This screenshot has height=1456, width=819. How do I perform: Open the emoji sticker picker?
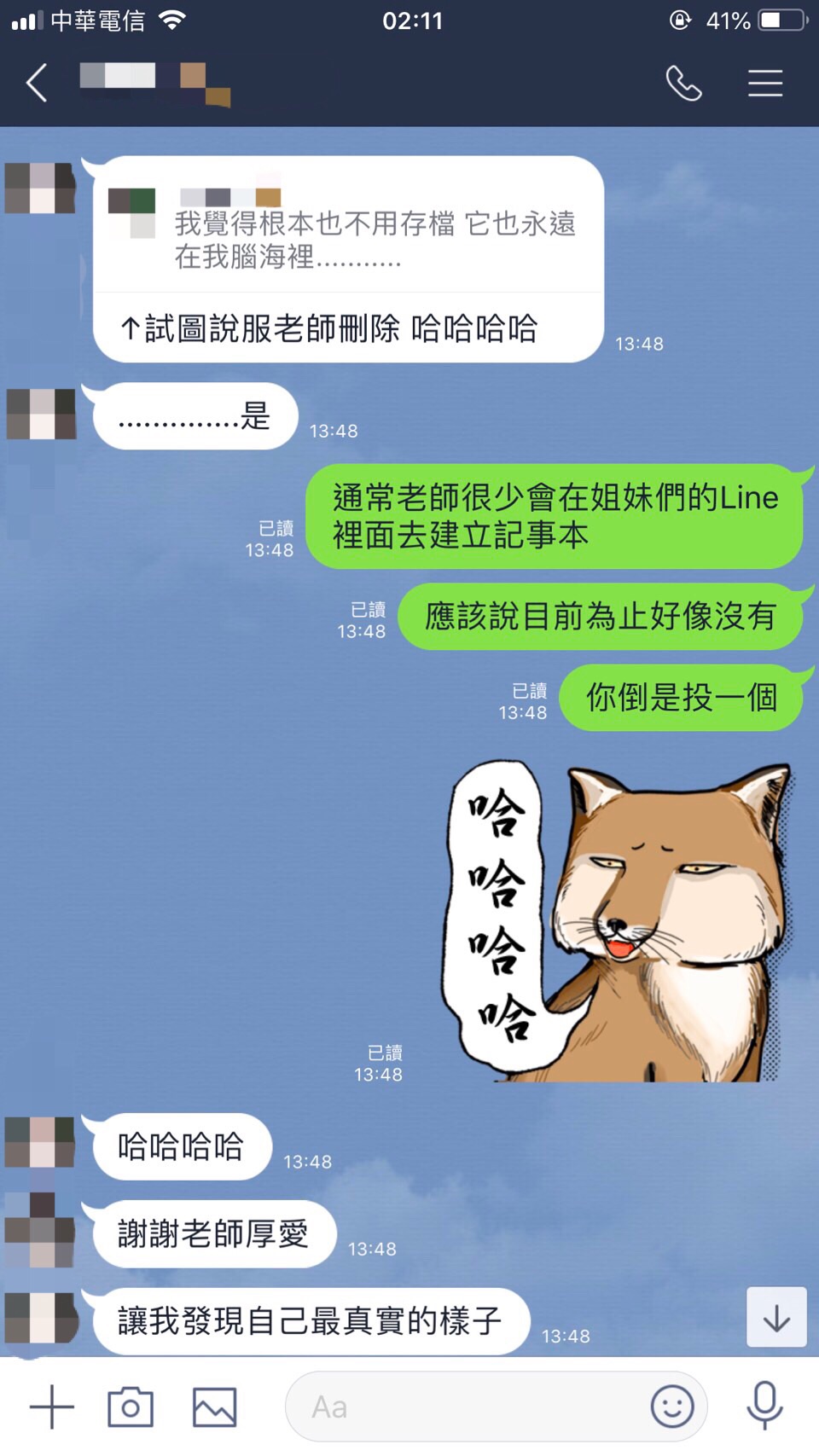(672, 1407)
